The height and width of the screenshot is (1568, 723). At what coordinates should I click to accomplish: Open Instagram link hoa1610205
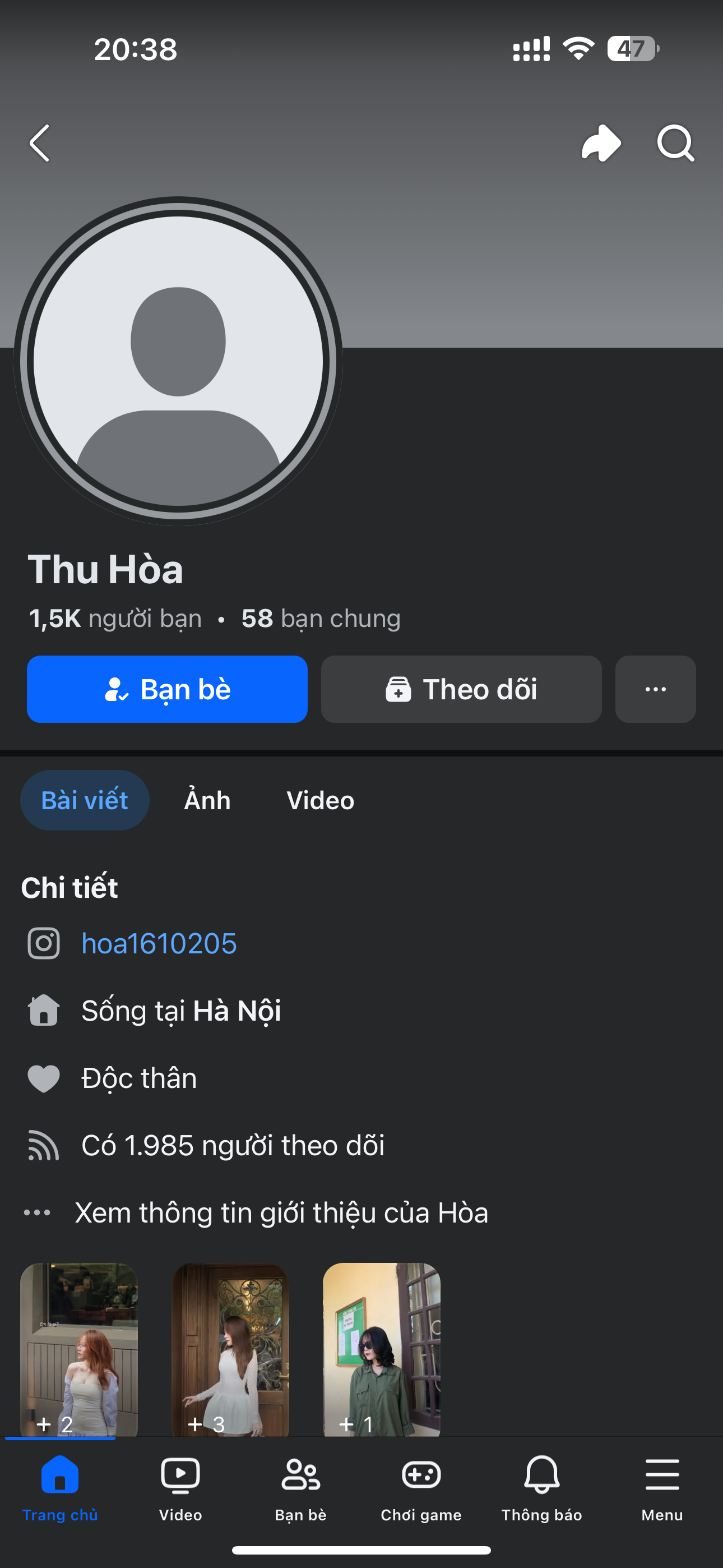159,943
